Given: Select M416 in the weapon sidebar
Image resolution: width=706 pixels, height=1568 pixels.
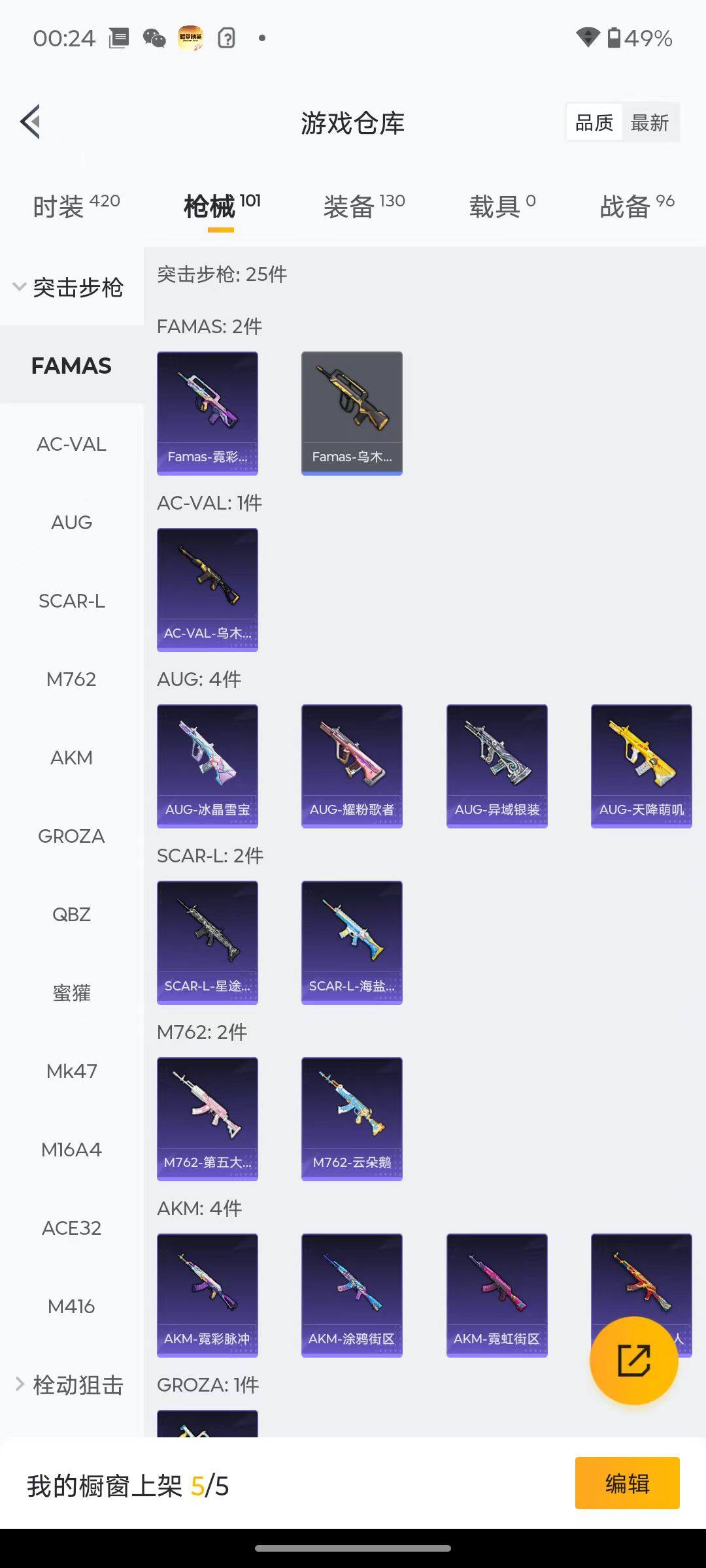Looking at the screenshot, I should (x=71, y=1307).
